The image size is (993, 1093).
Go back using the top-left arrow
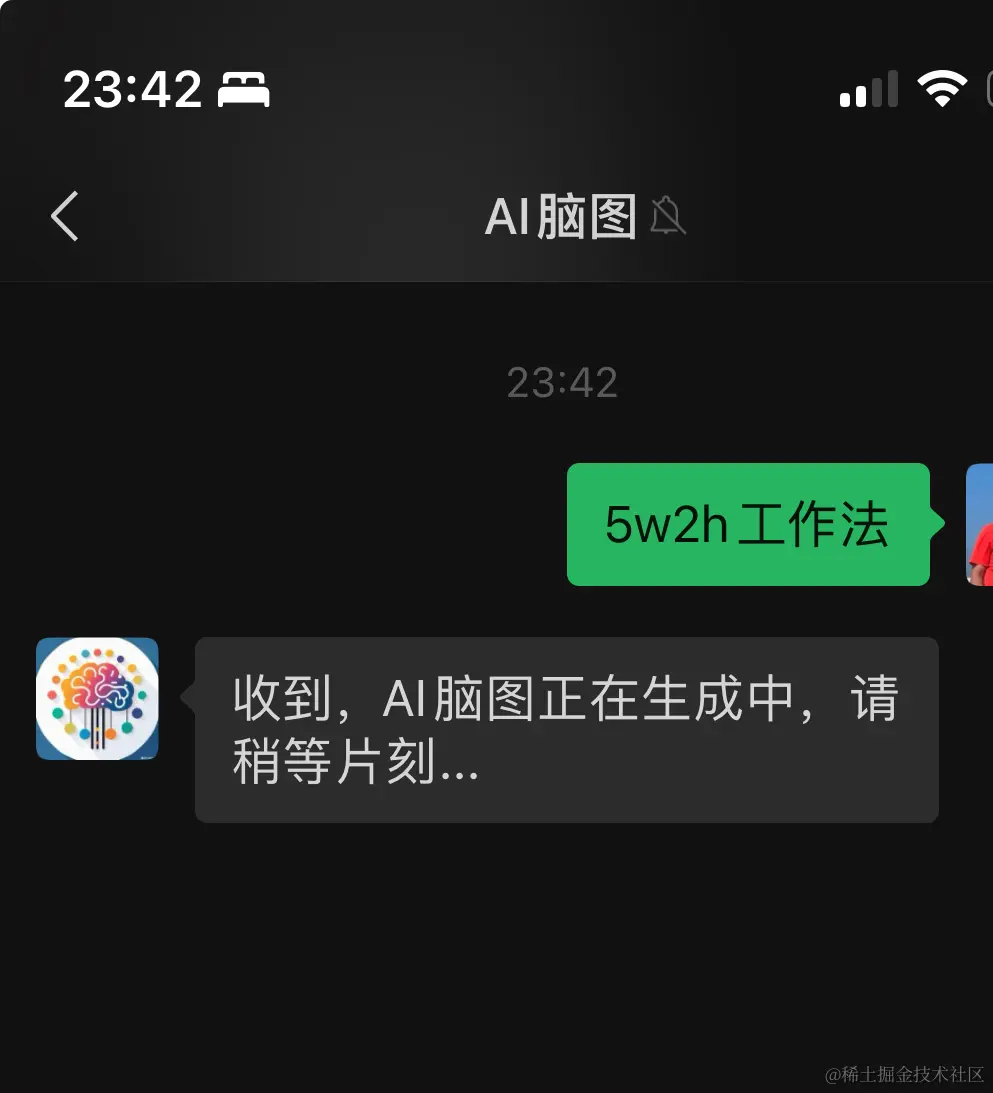pyautogui.click(x=65, y=216)
